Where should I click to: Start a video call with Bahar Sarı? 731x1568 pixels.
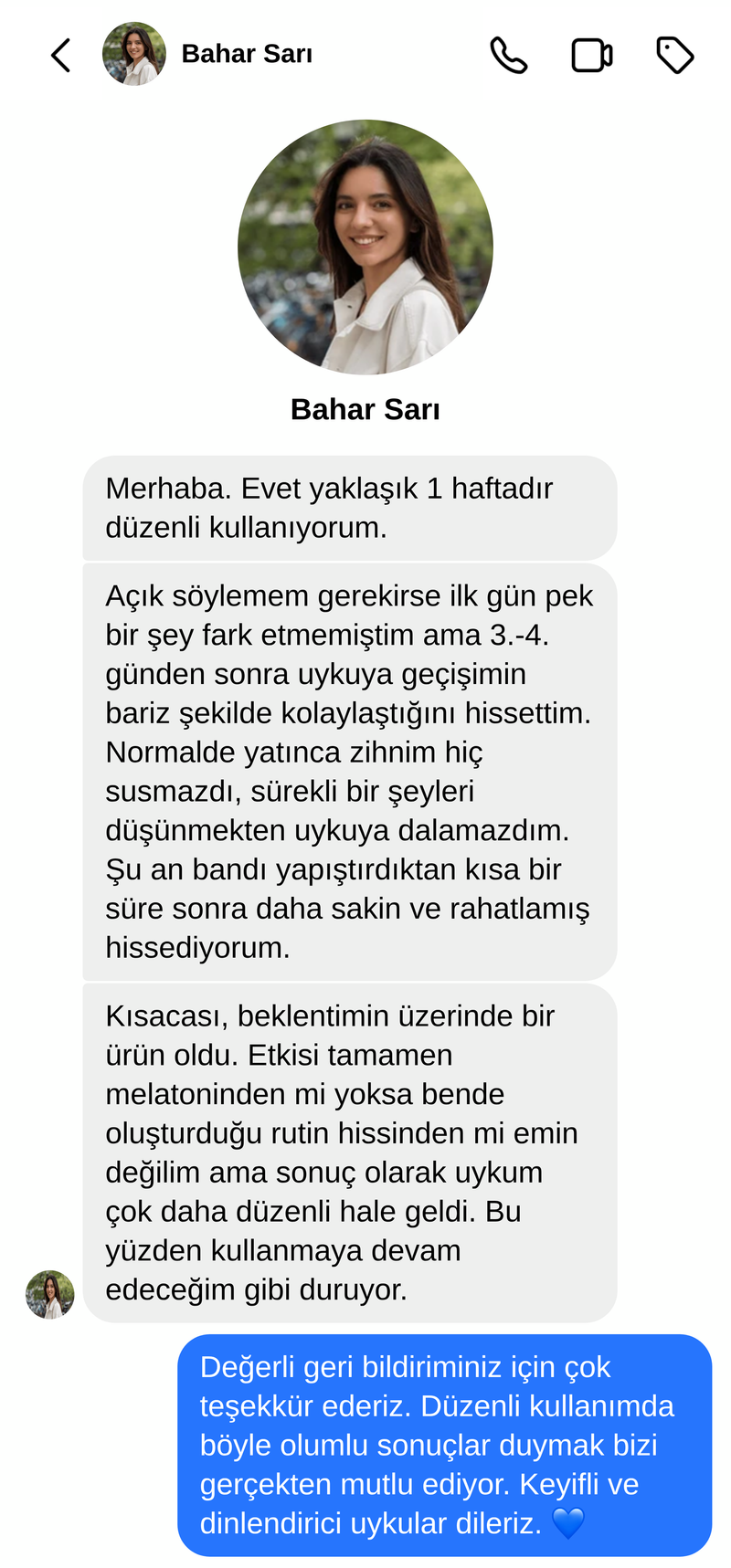pyautogui.click(x=591, y=55)
